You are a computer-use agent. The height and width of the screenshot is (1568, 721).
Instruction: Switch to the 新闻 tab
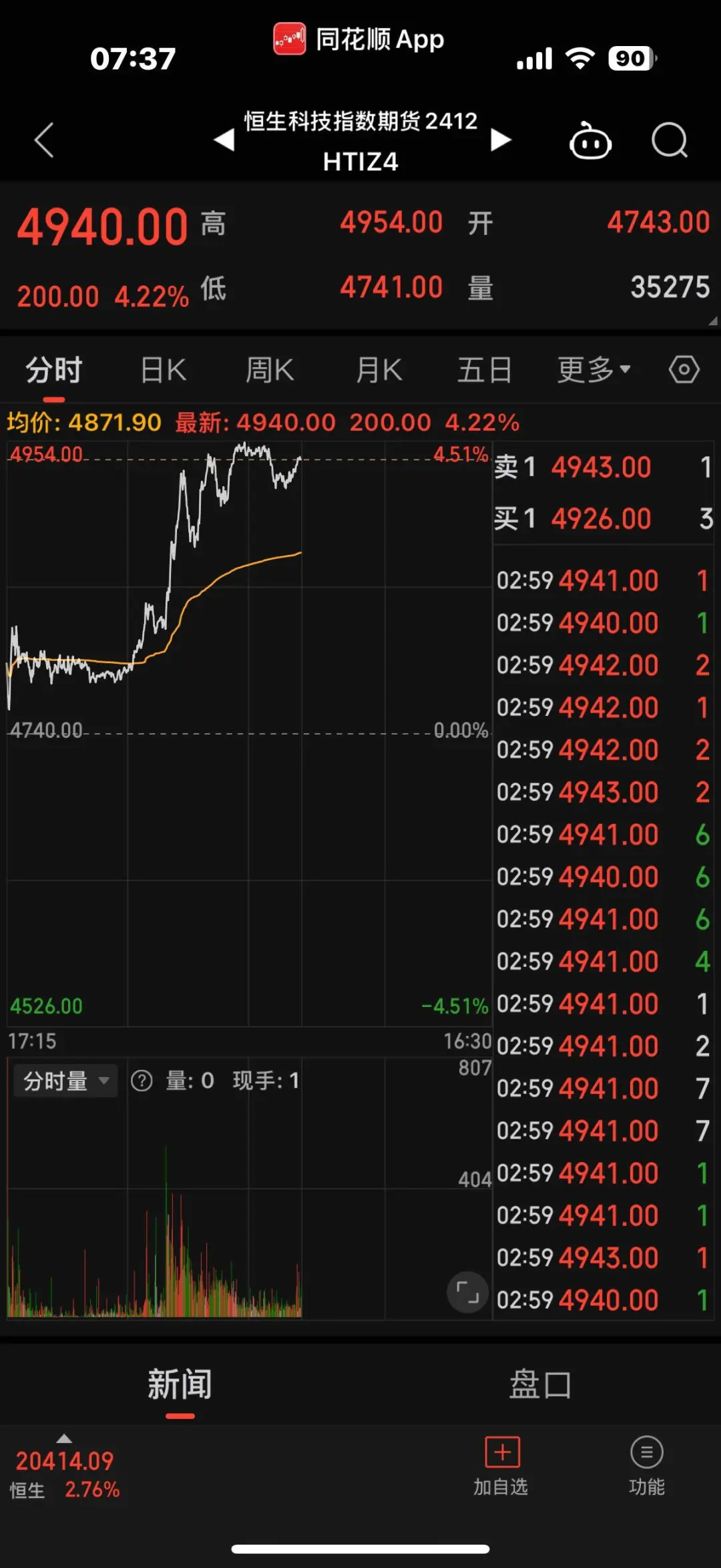click(180, 1385)
